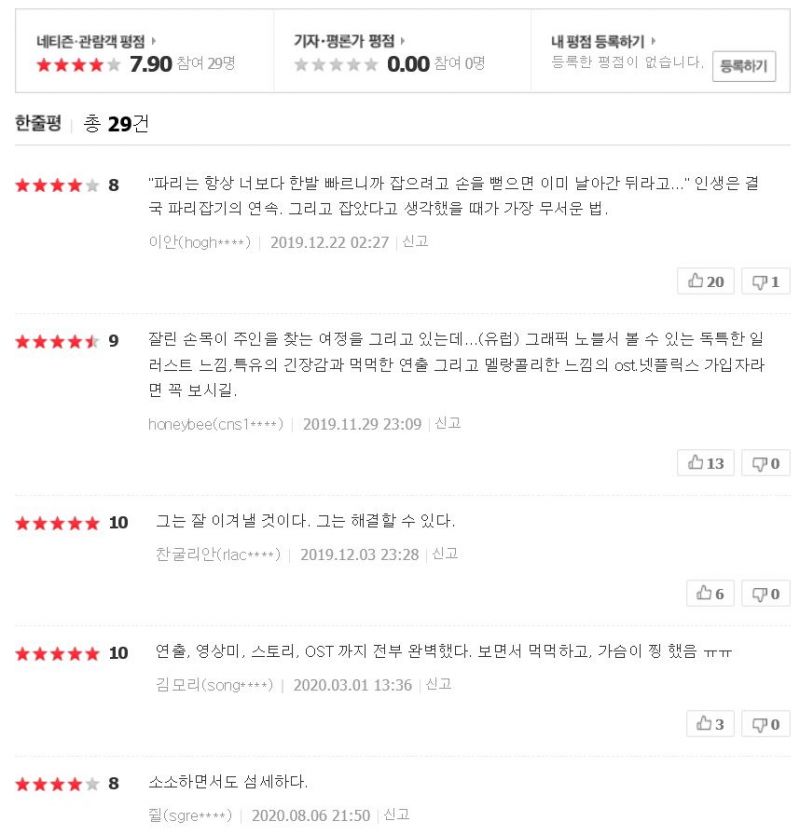Screen dimensions: 800x835
Task: Dislike the review by honeybee
Action: (765, 463)
